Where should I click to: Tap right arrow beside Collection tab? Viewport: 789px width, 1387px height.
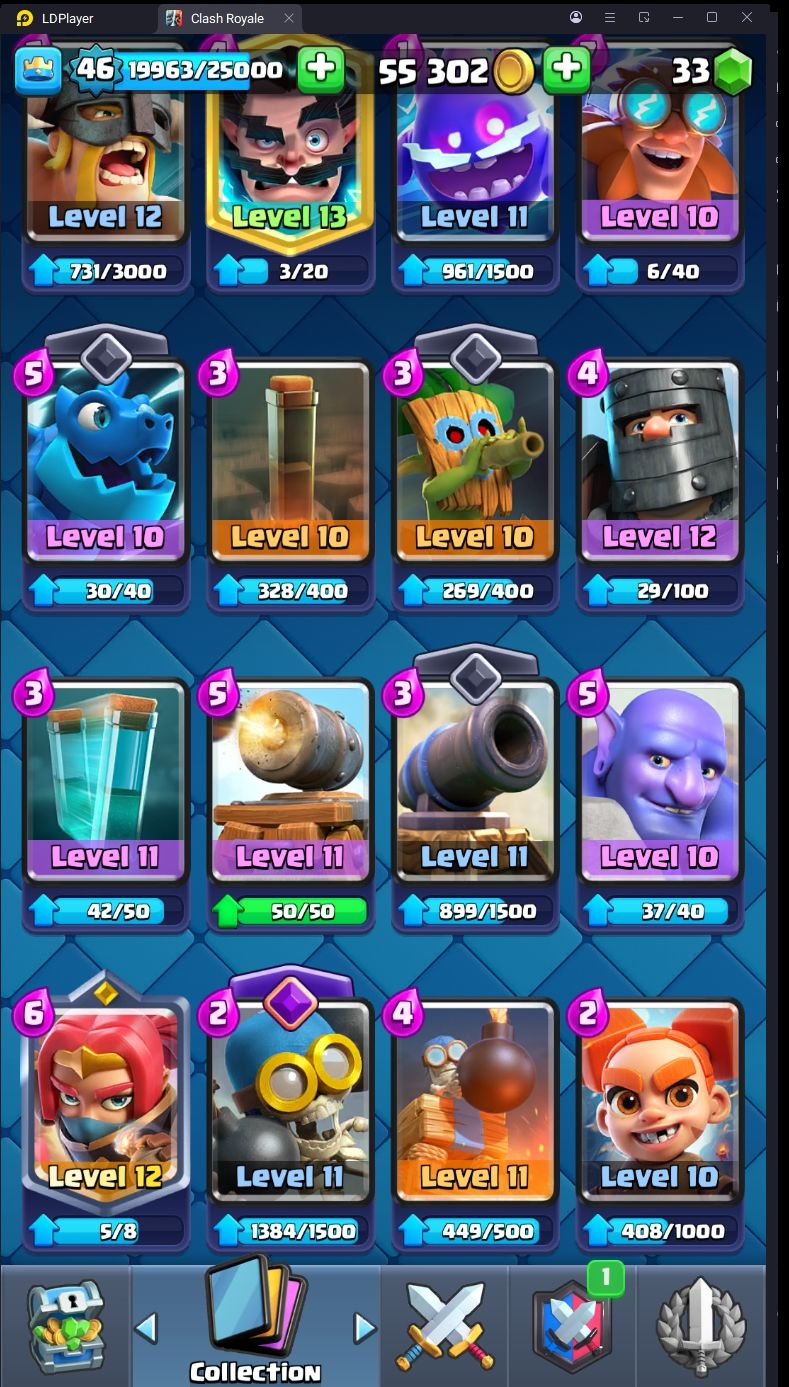(365, 1328)
